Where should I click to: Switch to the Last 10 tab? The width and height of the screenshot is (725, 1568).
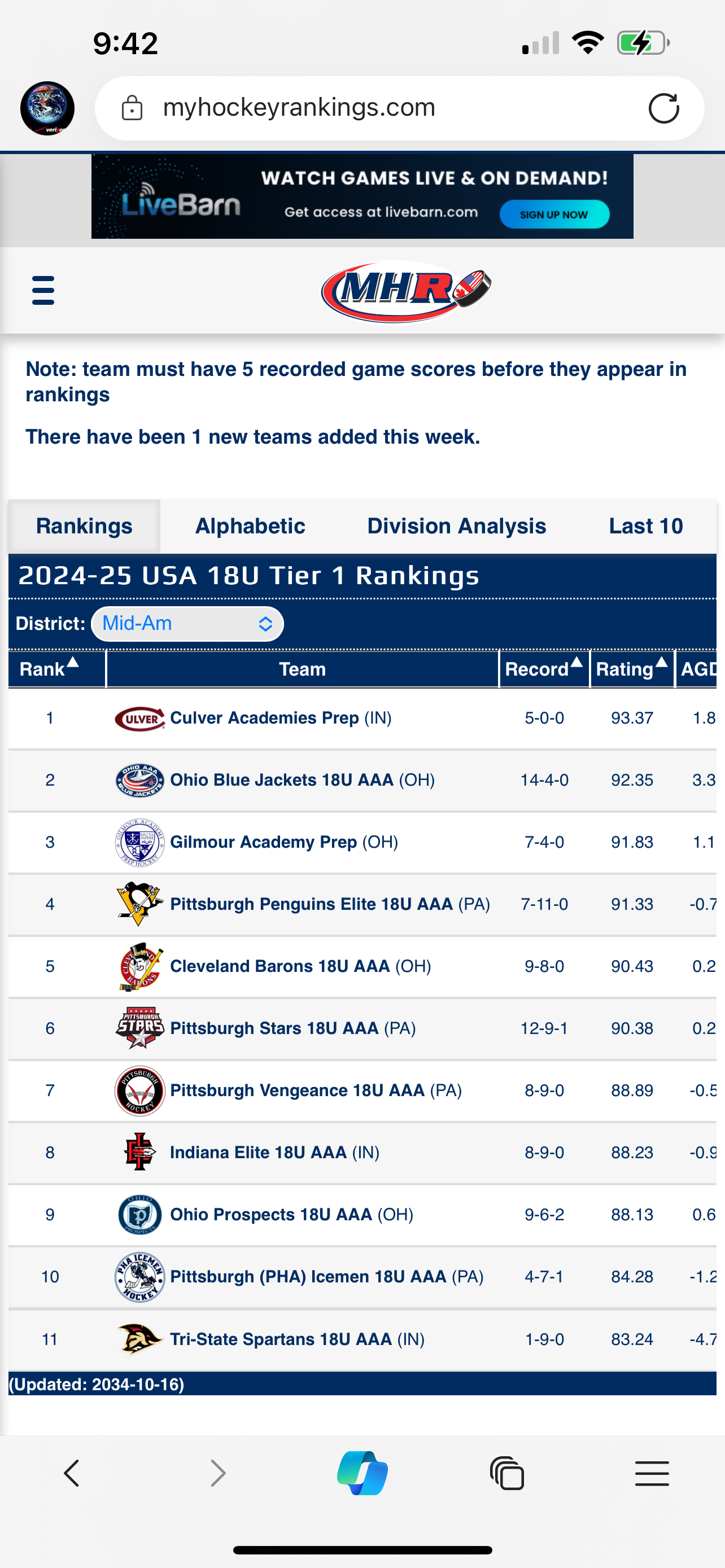tap(646, 526)
